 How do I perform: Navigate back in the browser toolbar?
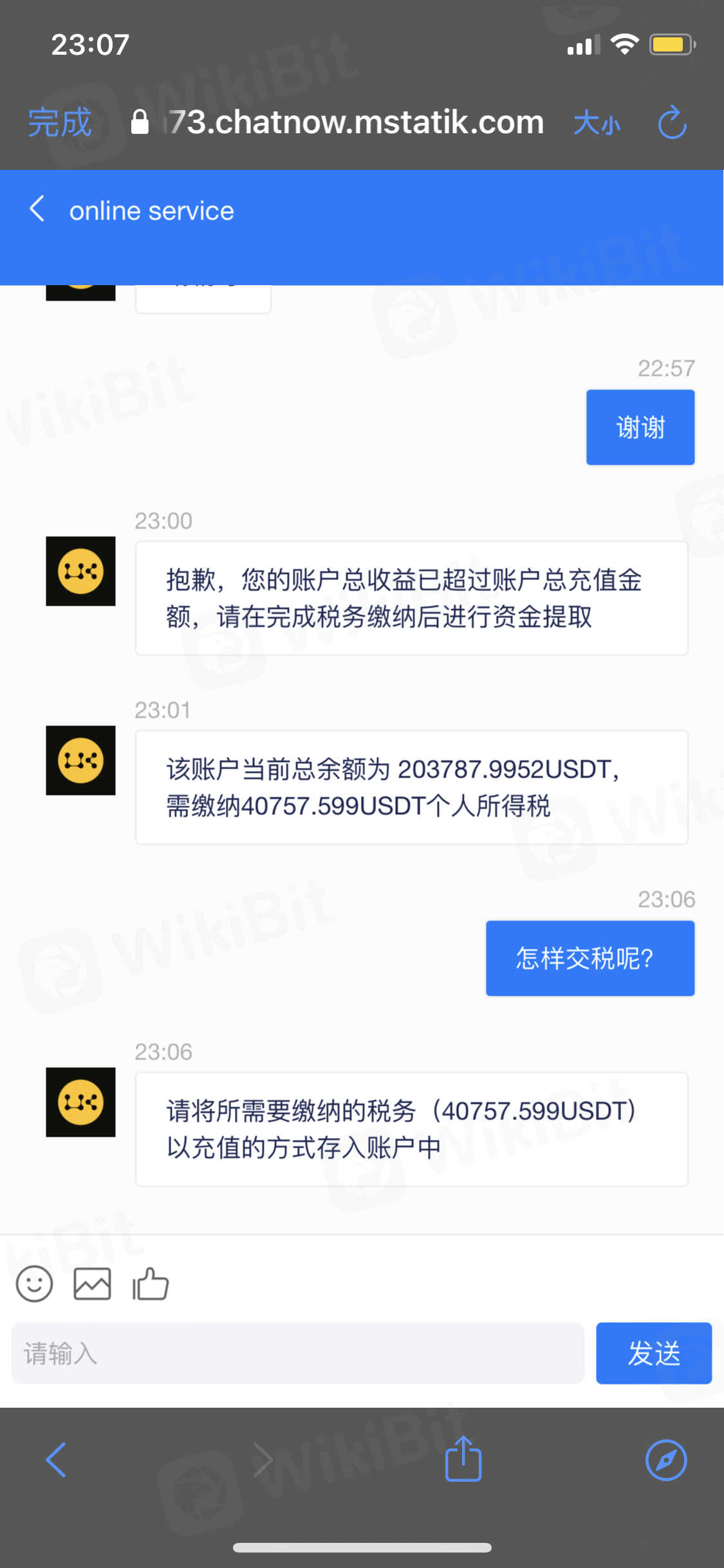point(56,1459)
